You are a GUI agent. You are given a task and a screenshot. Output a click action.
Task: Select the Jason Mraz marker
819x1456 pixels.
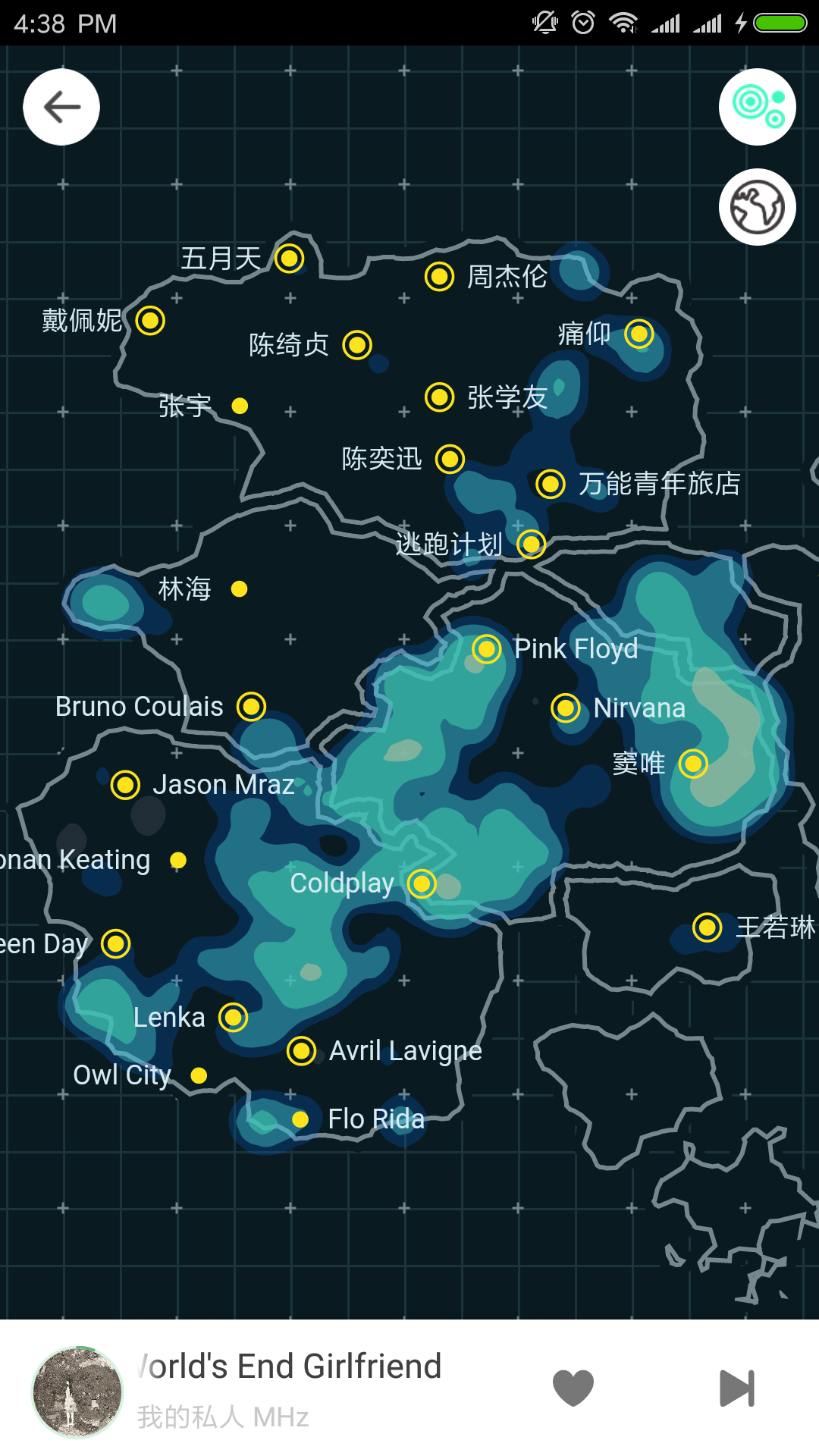pos(125,785)
